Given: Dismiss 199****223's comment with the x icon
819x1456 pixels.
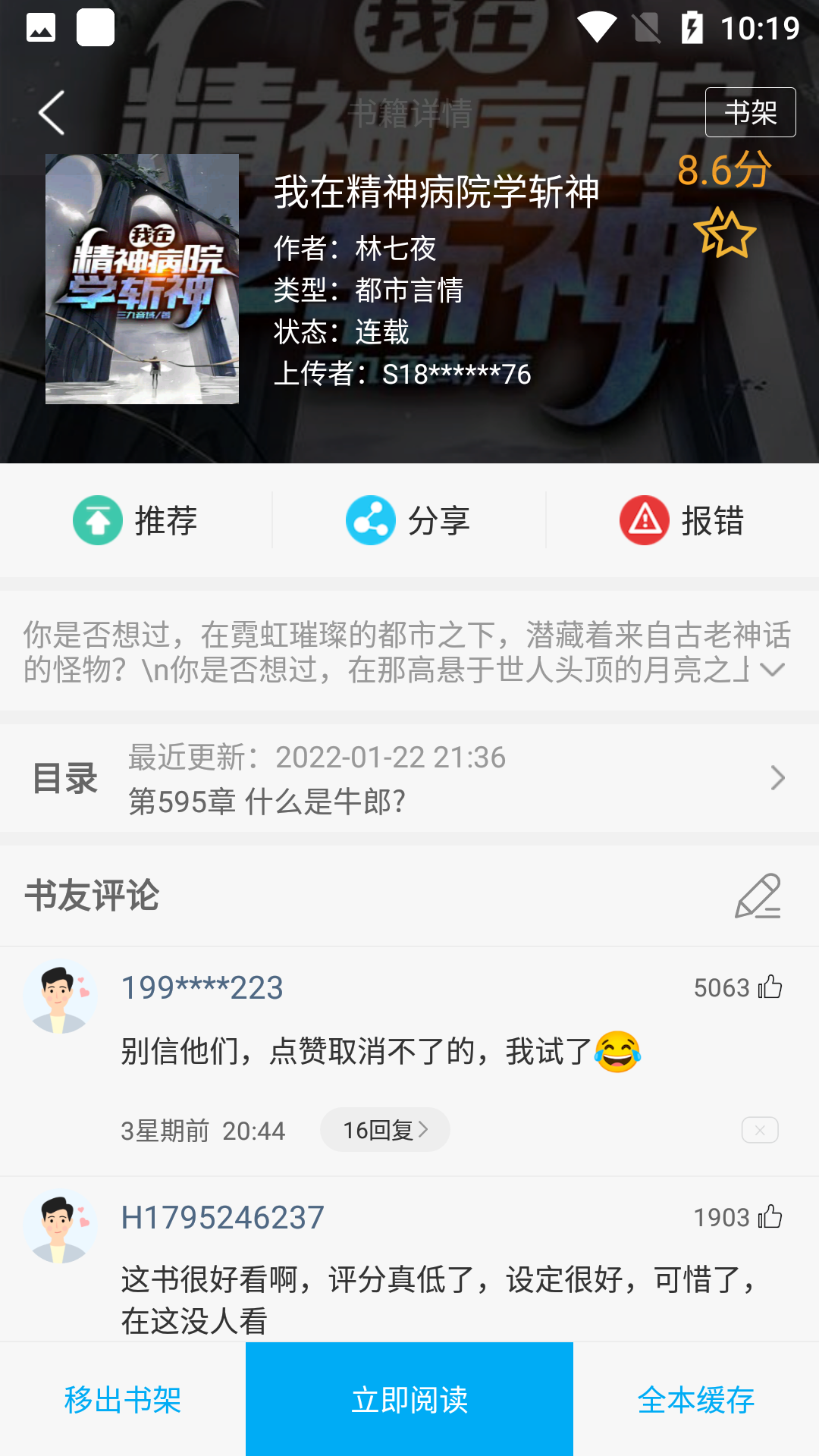Looking at the screenshot, I should [760, 1130].
